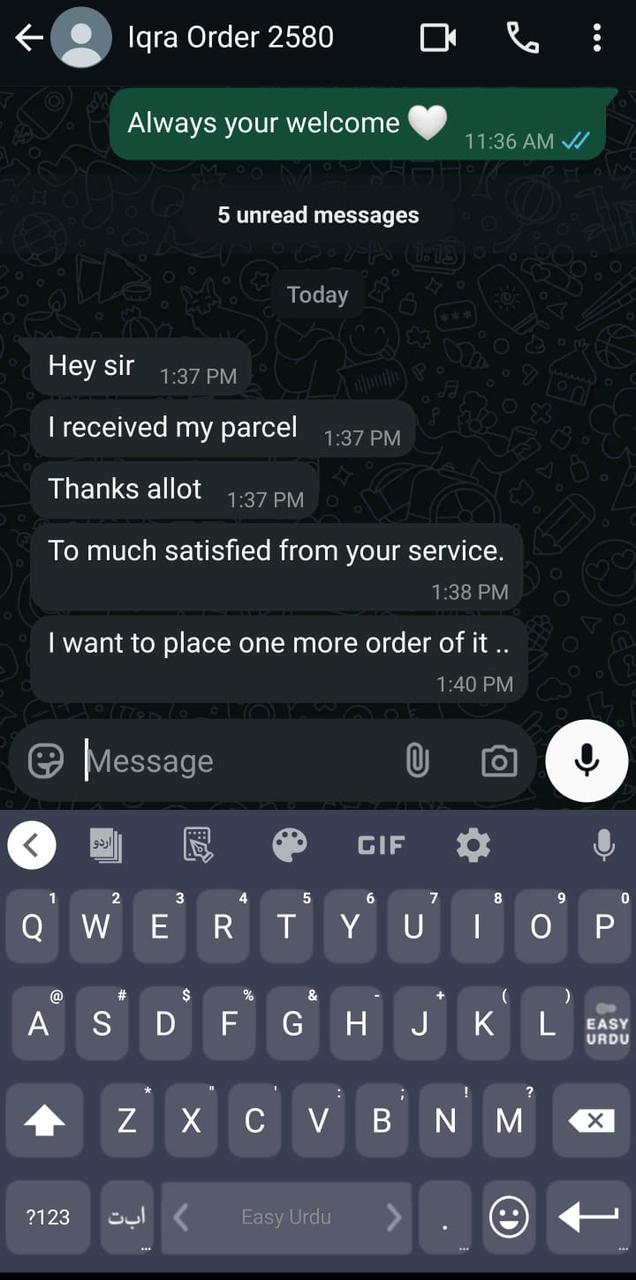This screenshot has width=636, height=1280.
Task: Switch to the ?123 symbols keyboard
Action: coord(48,1217)
